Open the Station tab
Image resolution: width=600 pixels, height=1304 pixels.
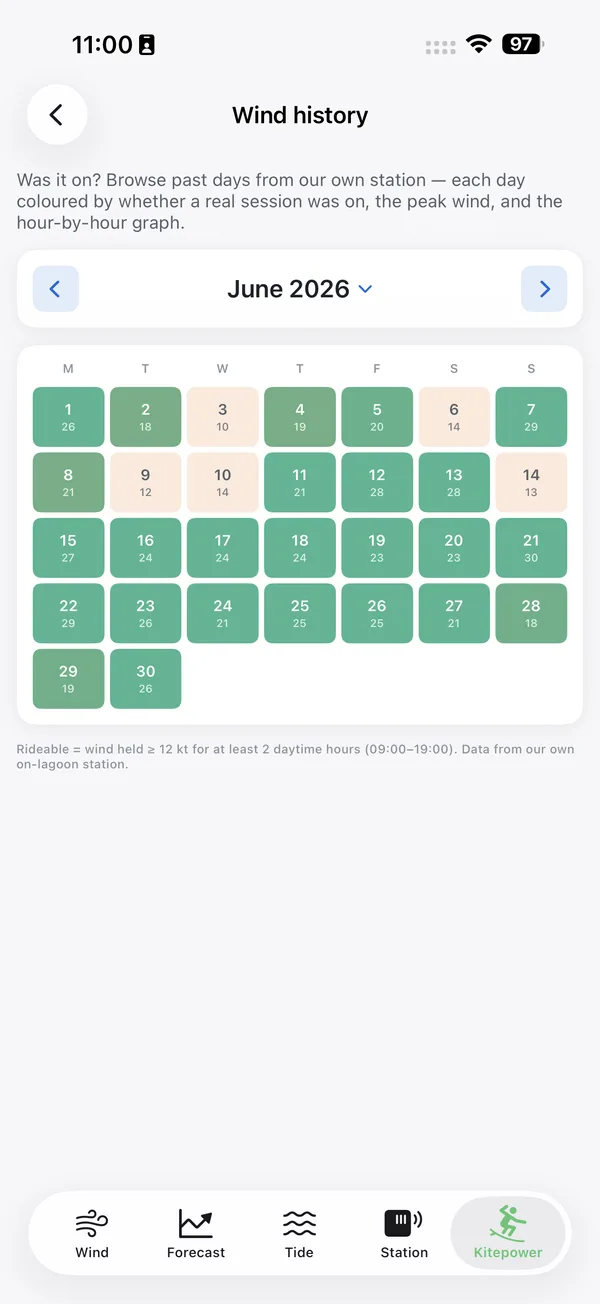404,1233
